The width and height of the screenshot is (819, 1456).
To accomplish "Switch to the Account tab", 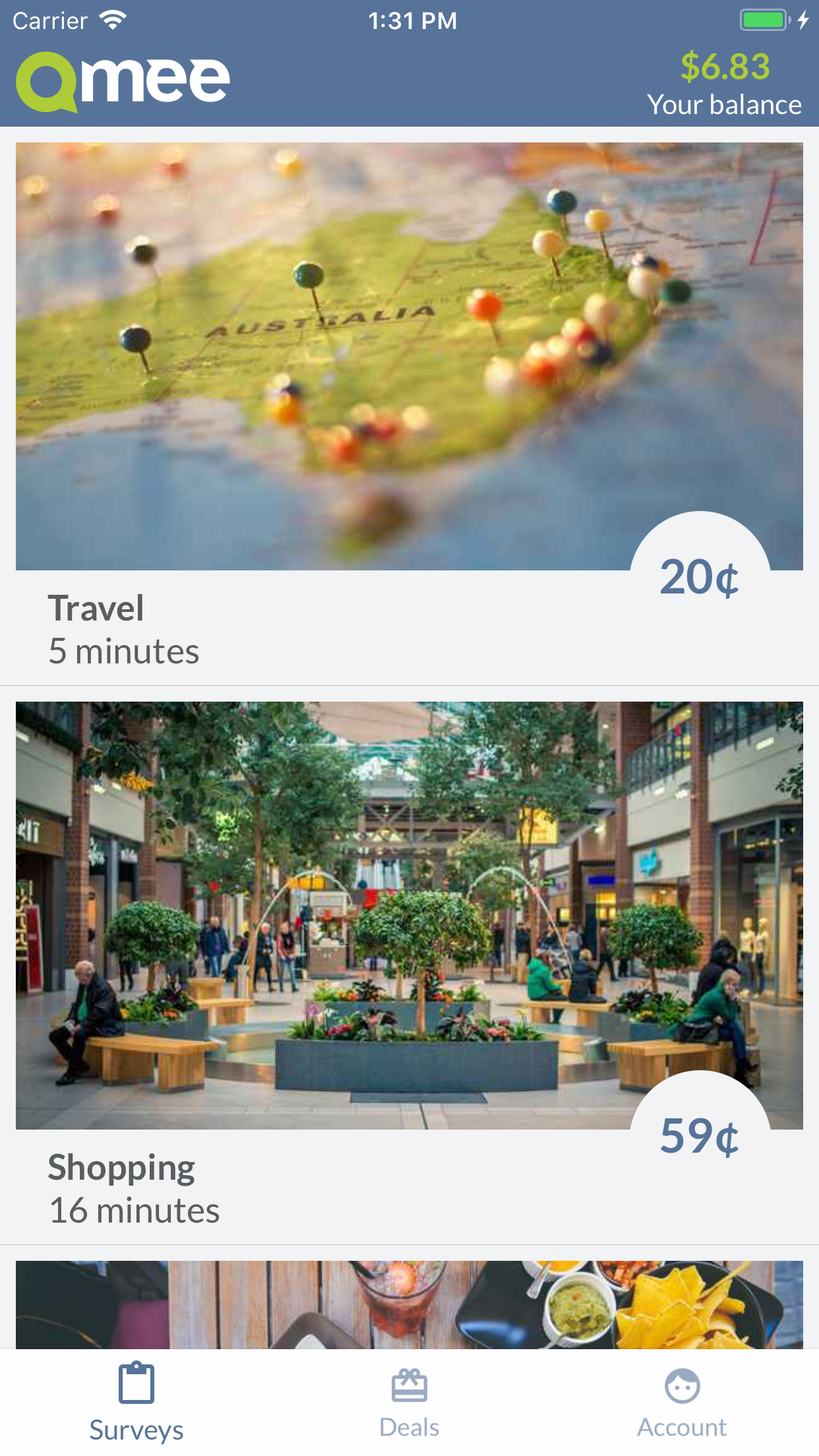I will (x=681, y=1402).
